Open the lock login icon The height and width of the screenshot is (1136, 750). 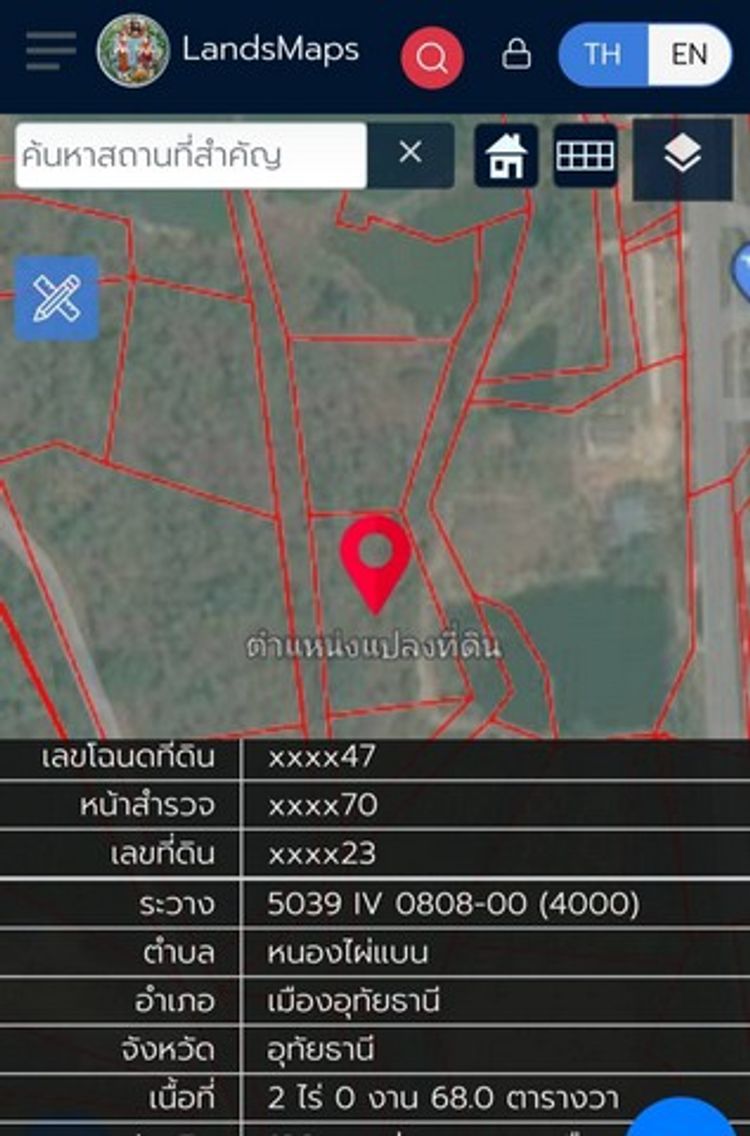516,54
